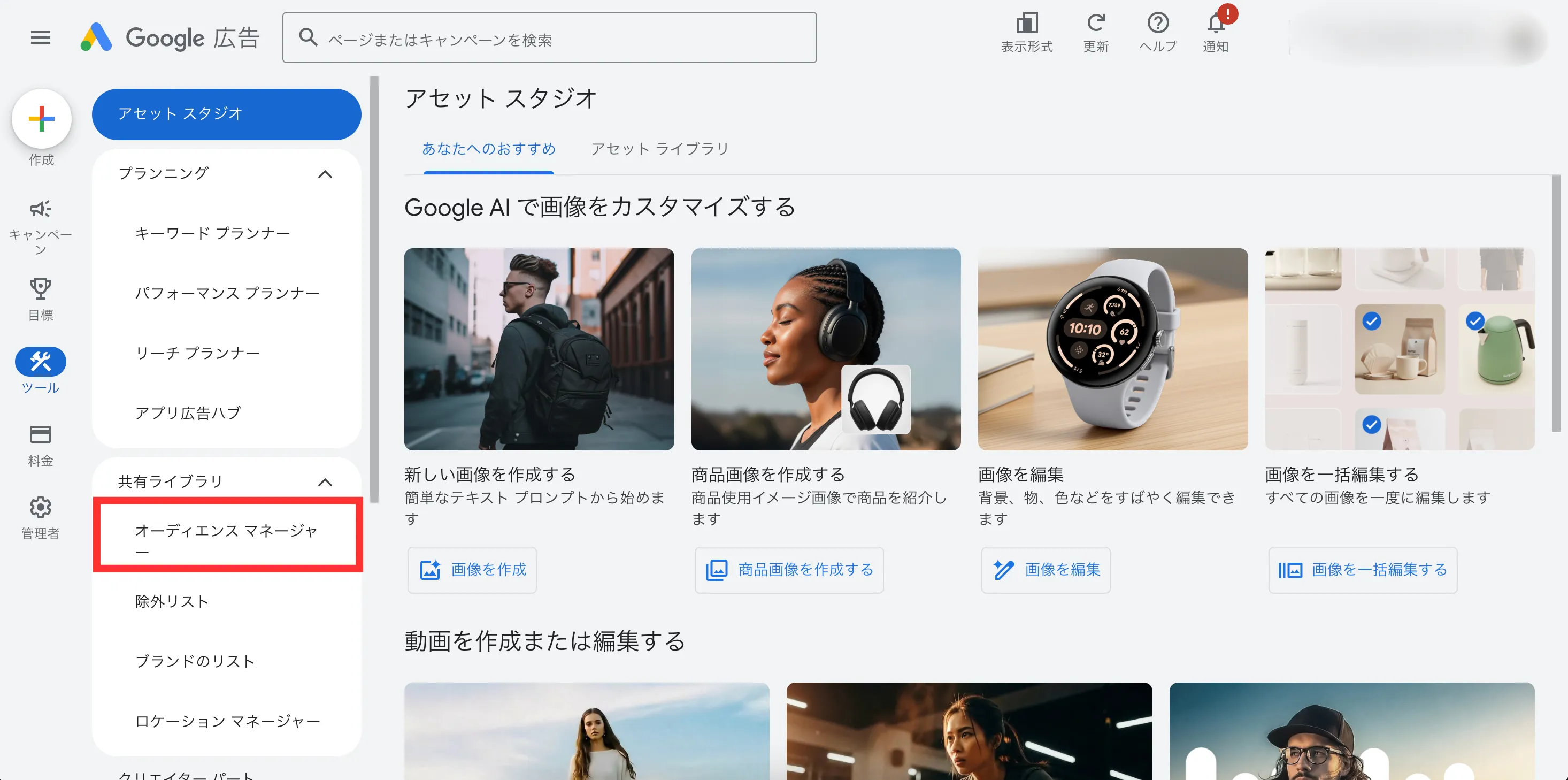
Task: Open パフォーマンス プランナー
Action: pos(227,294)
